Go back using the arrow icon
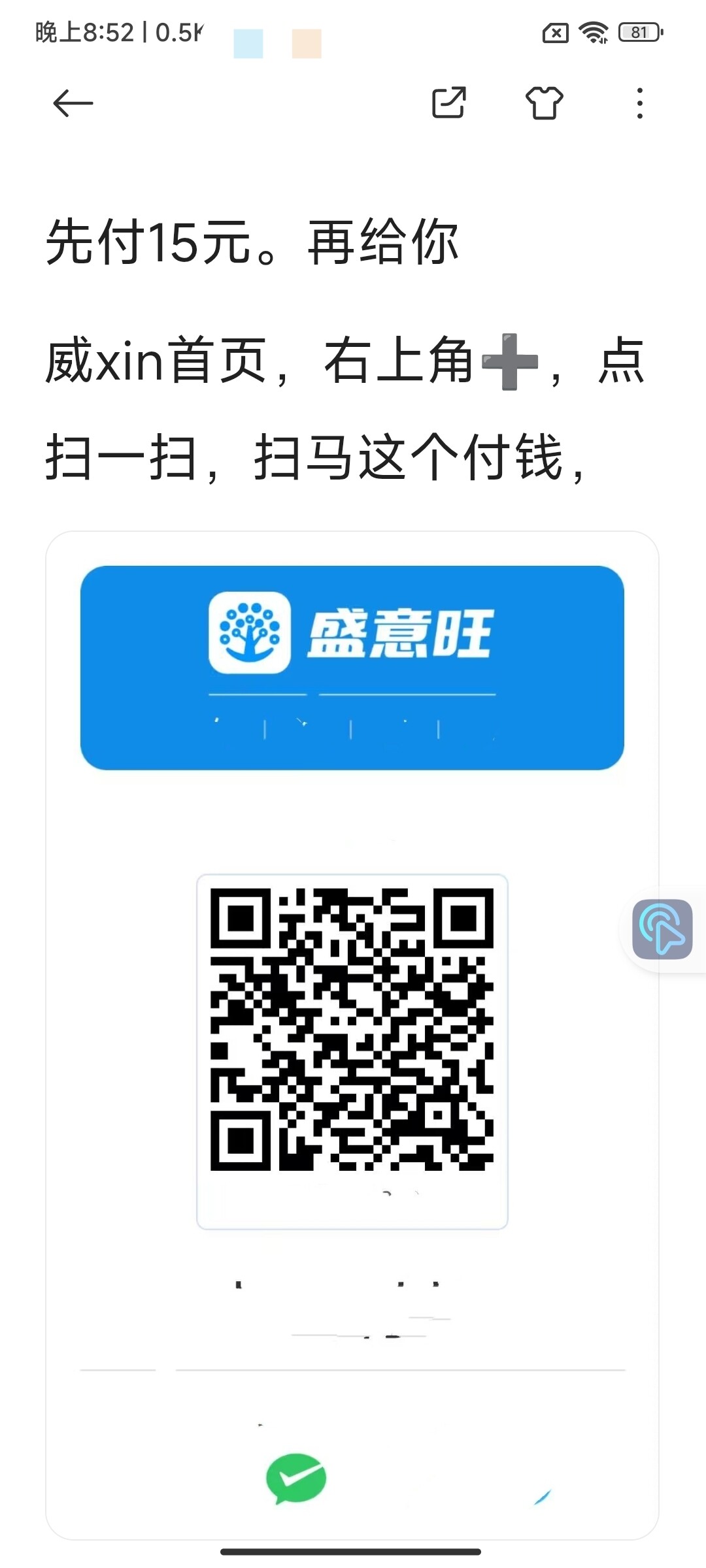 click(x=73, y=103)
